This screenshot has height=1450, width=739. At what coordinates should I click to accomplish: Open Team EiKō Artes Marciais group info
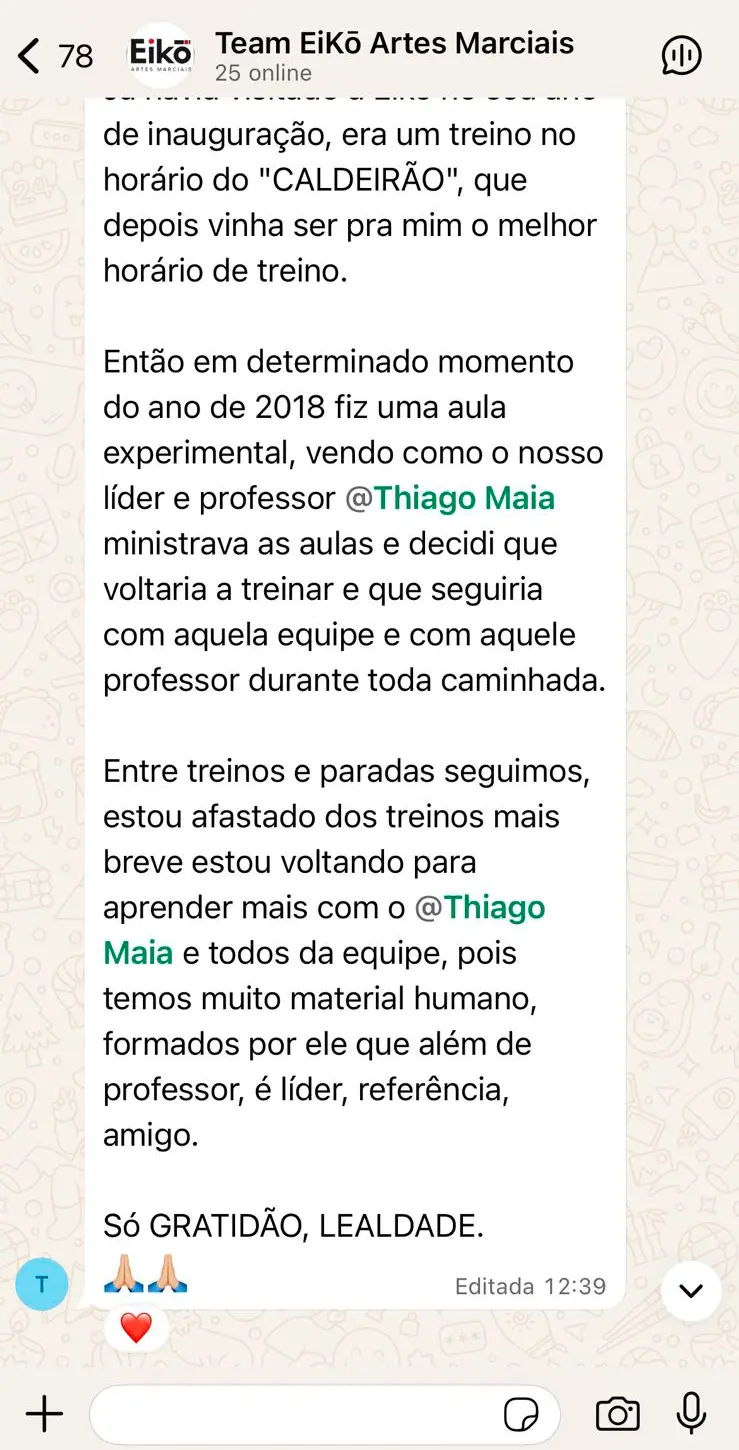coord(394,56)
